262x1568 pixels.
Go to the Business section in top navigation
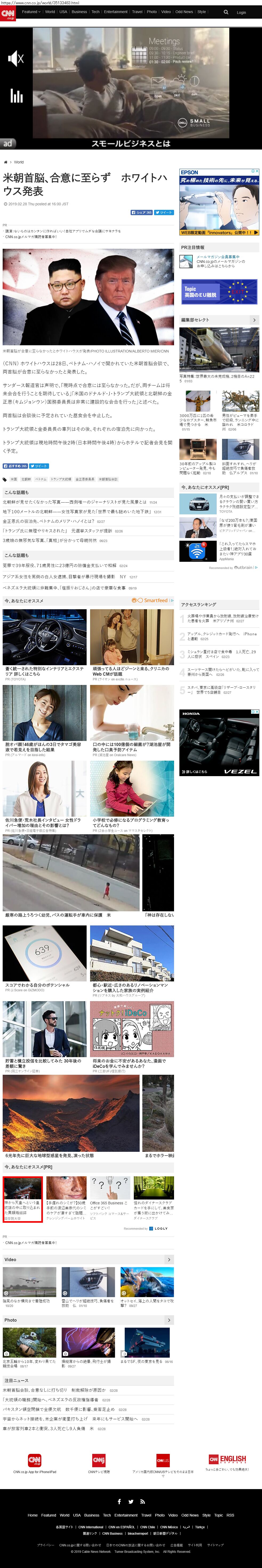[x=79, y=11]
